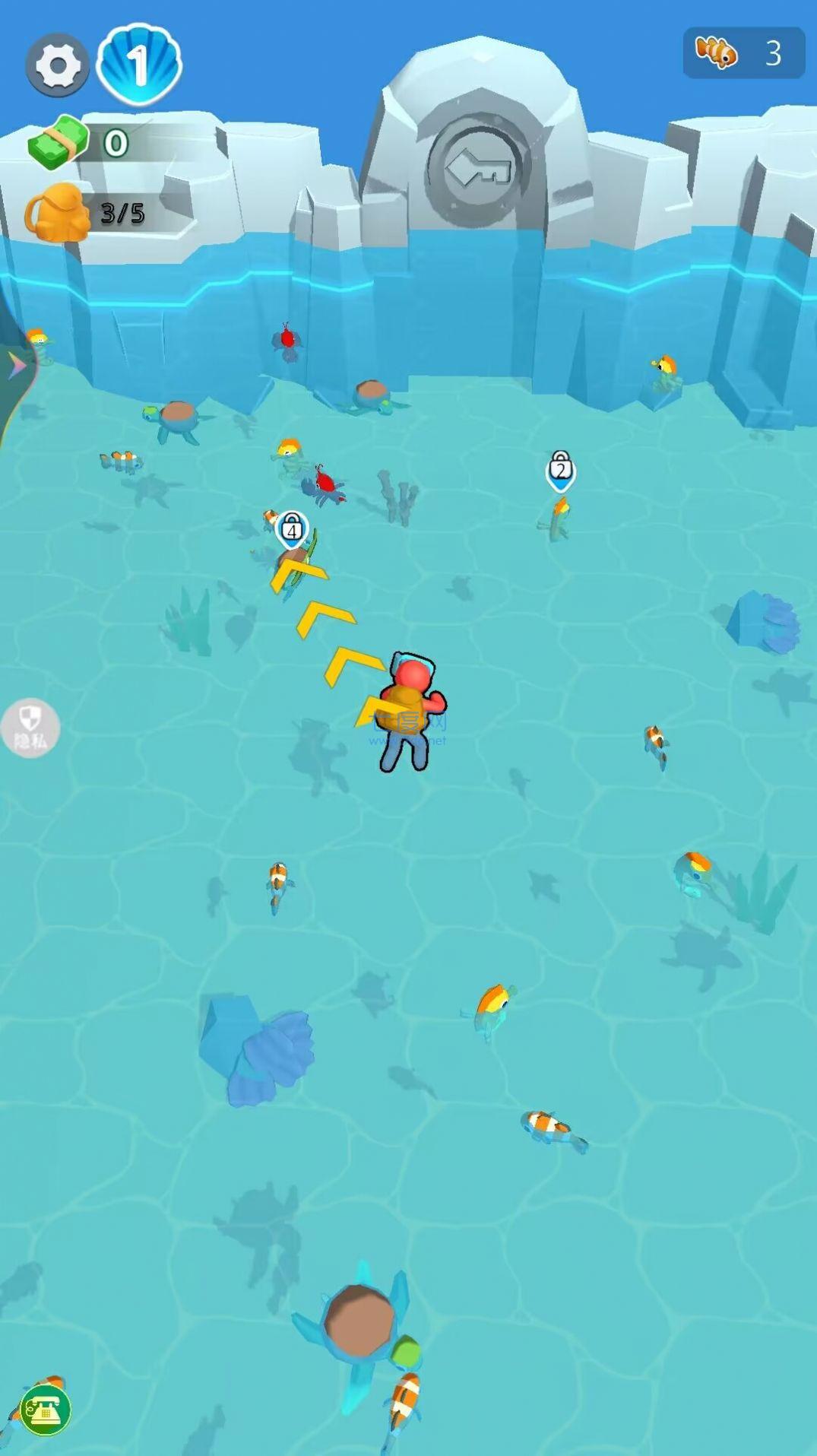Open the privacy shield button
Screen dimensions: 817x1456
pyautogui.click(x=30, y=728)
